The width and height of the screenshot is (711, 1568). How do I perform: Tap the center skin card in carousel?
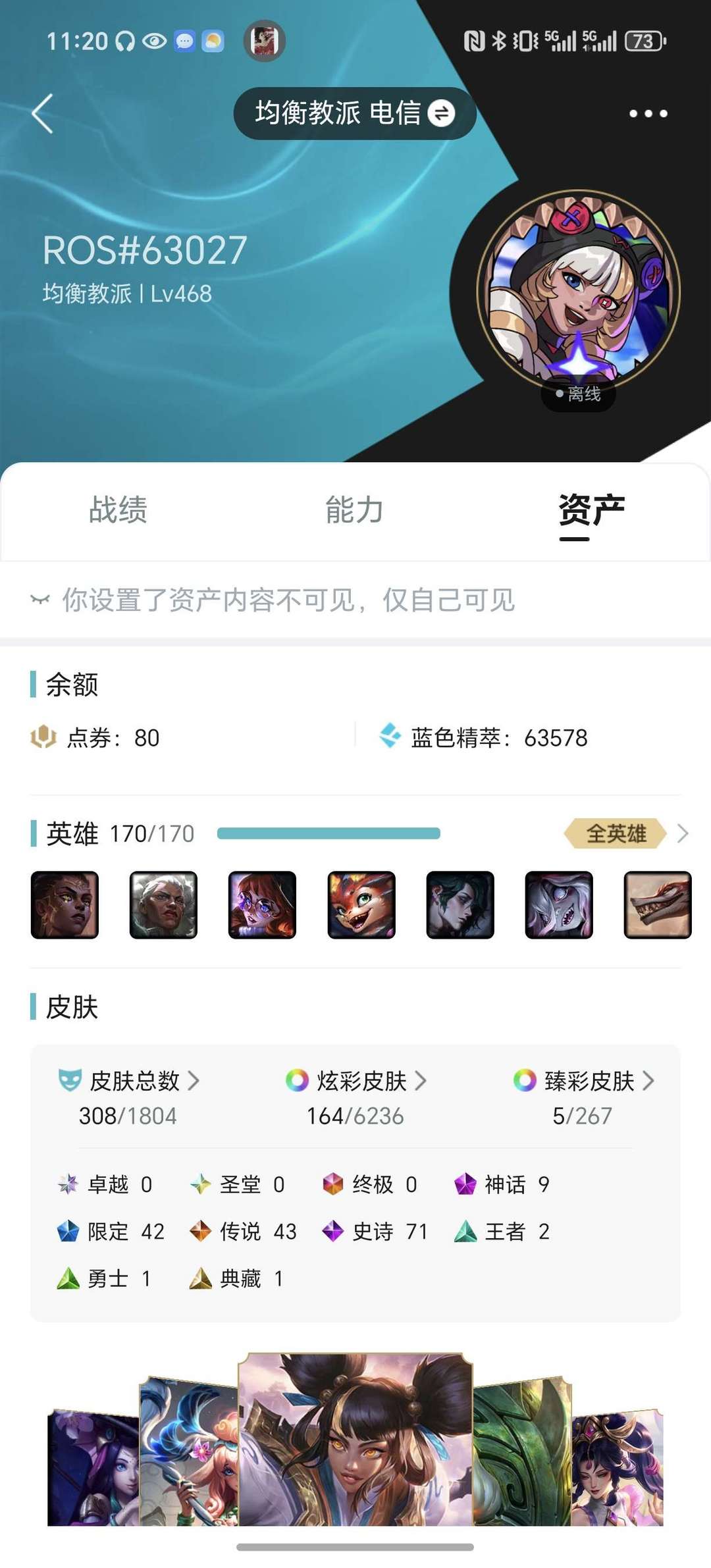tap(355, 1439)
